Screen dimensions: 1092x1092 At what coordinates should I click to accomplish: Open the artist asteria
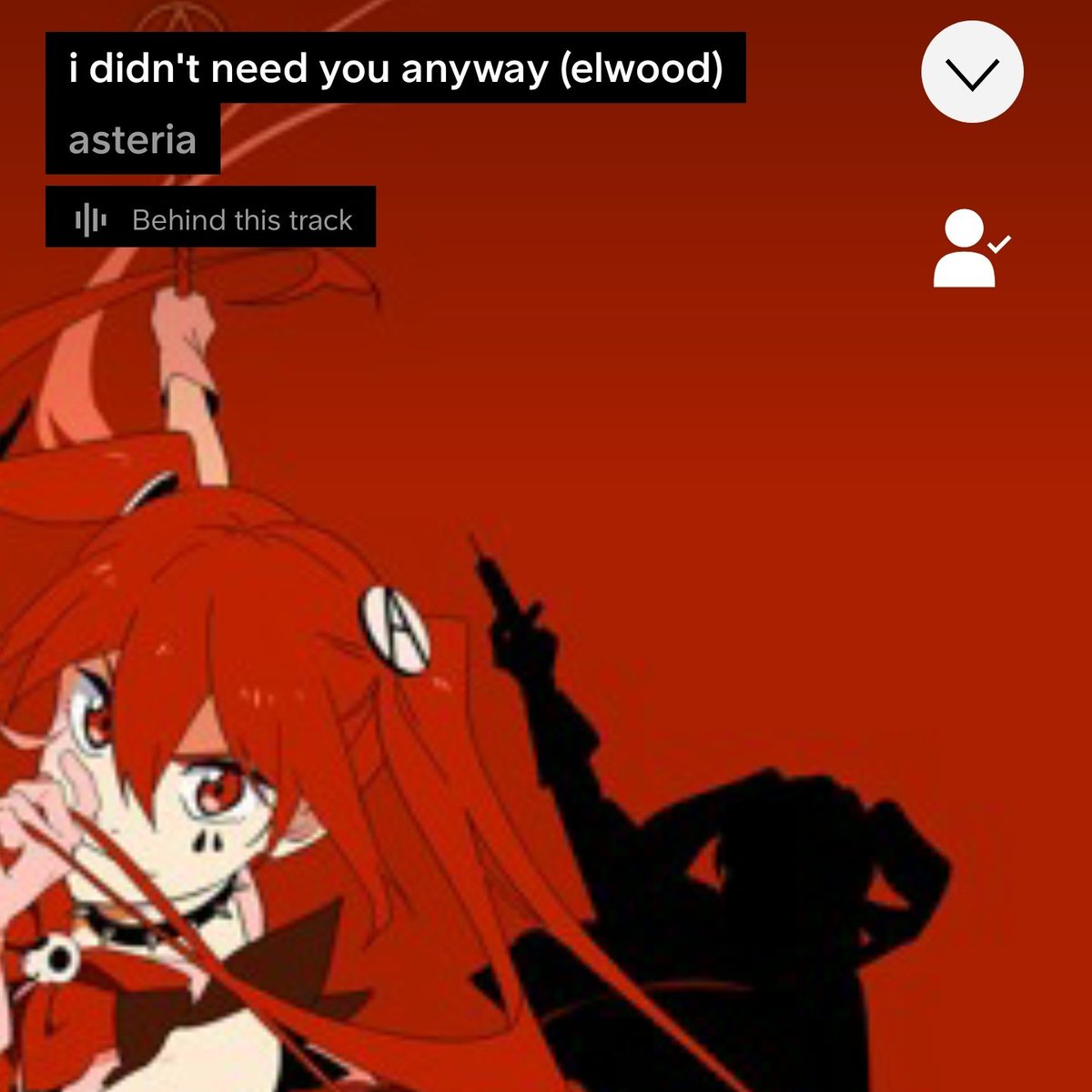pyautogui.click(x=133, y=139)
